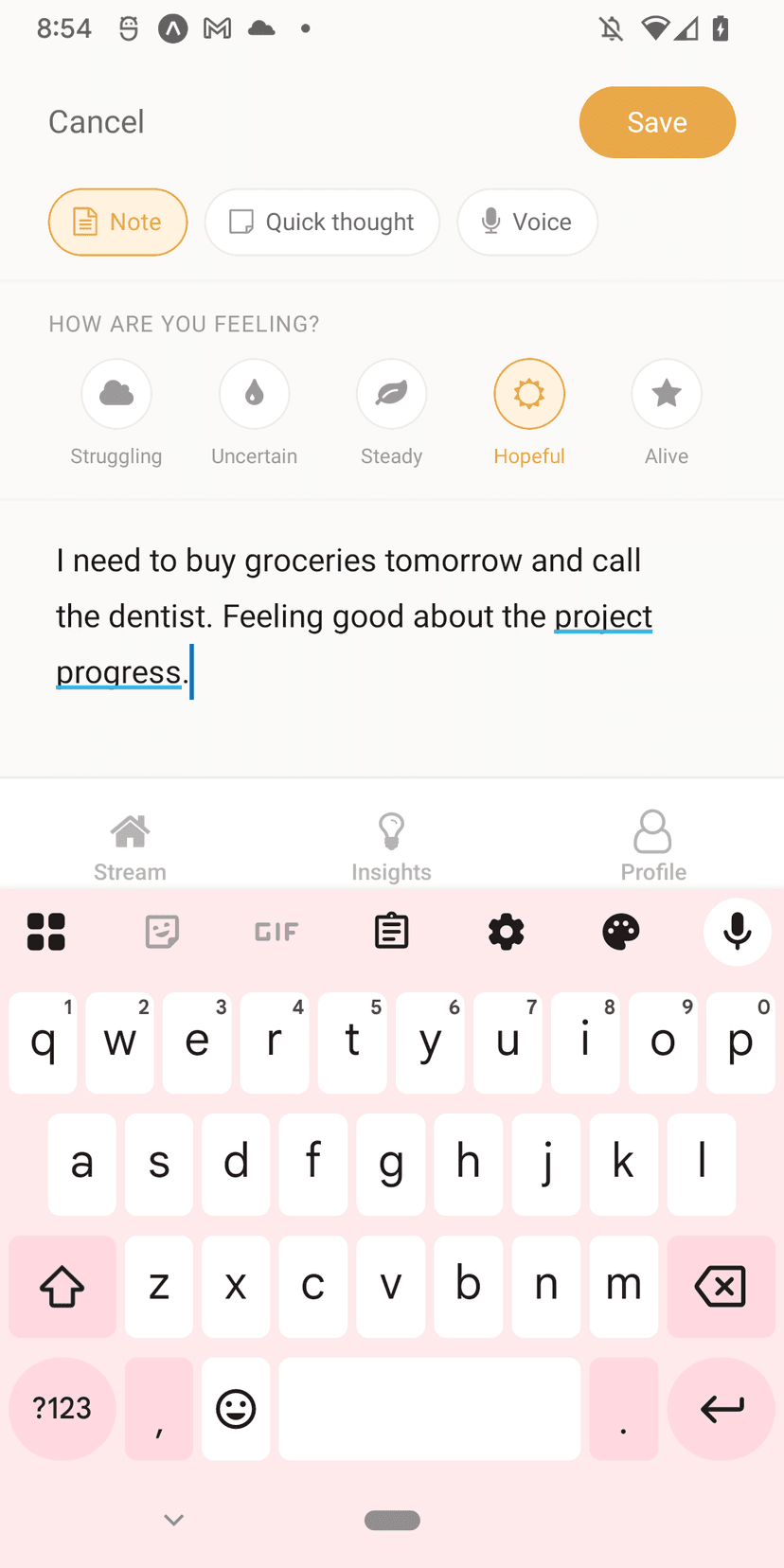Collapse the keyboard with the chevron
Image resolution: width=784 pixels, height=1568 pixels.
[172, 1519]
